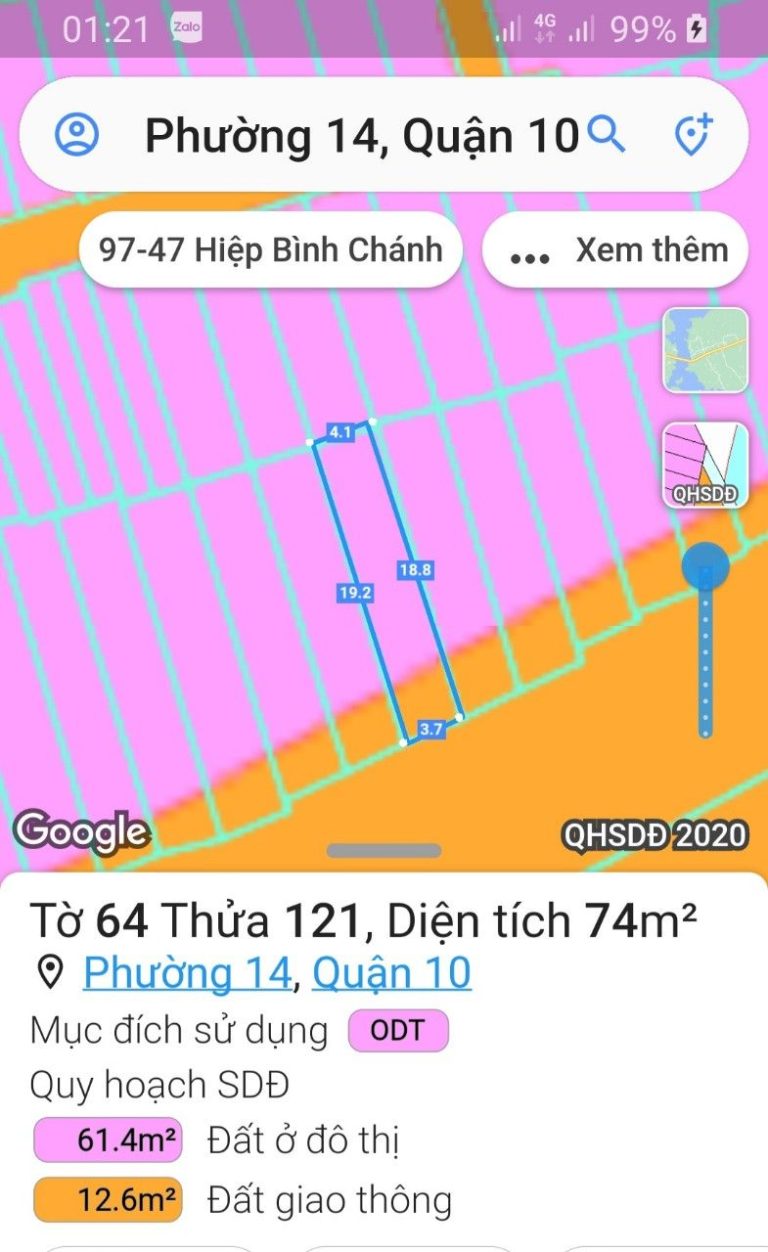
Task: Tap the ODT land use badge
Action: tap(398, 1031)
